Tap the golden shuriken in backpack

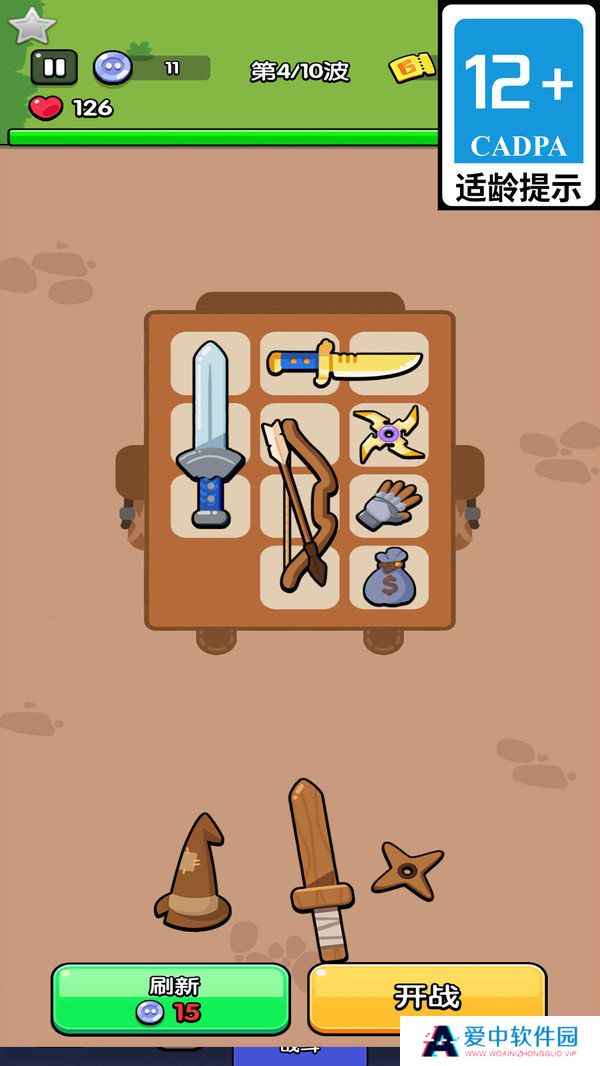[388, 434]
